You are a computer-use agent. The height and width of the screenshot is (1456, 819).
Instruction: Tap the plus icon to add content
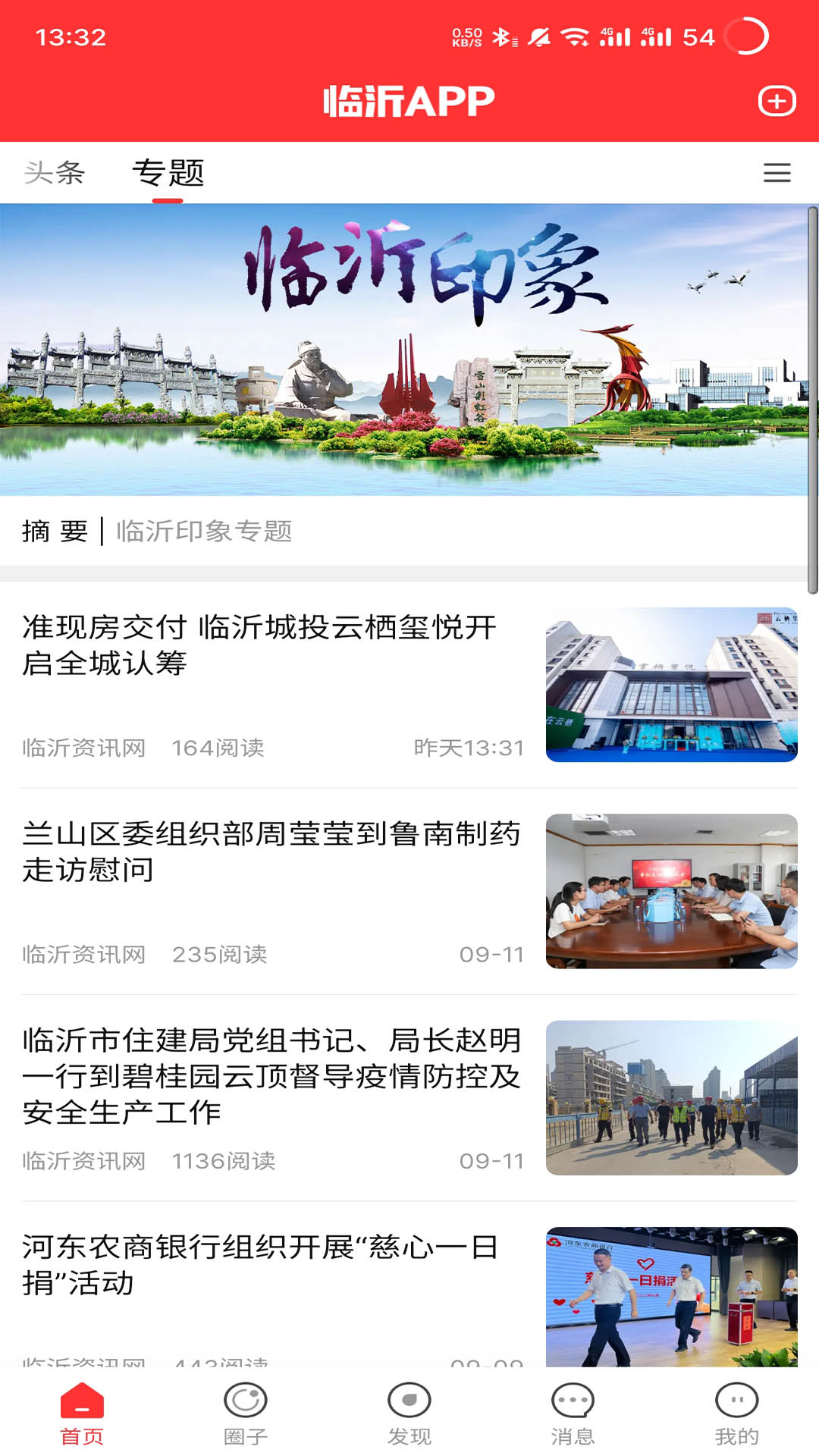pyautogui.click(x=775, y=99)
